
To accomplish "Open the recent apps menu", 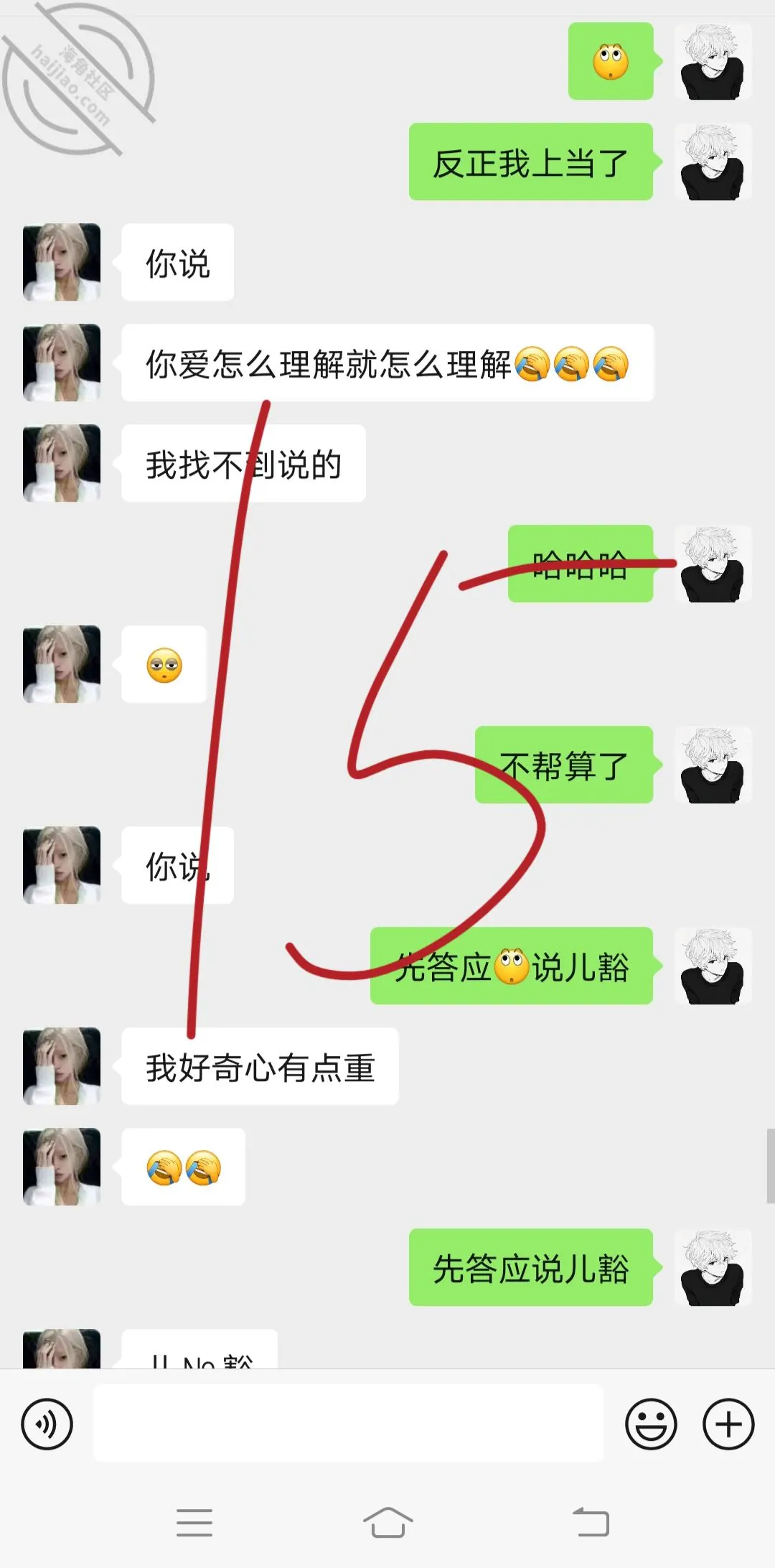I will pyautogui.click(x=194, y=1522).
